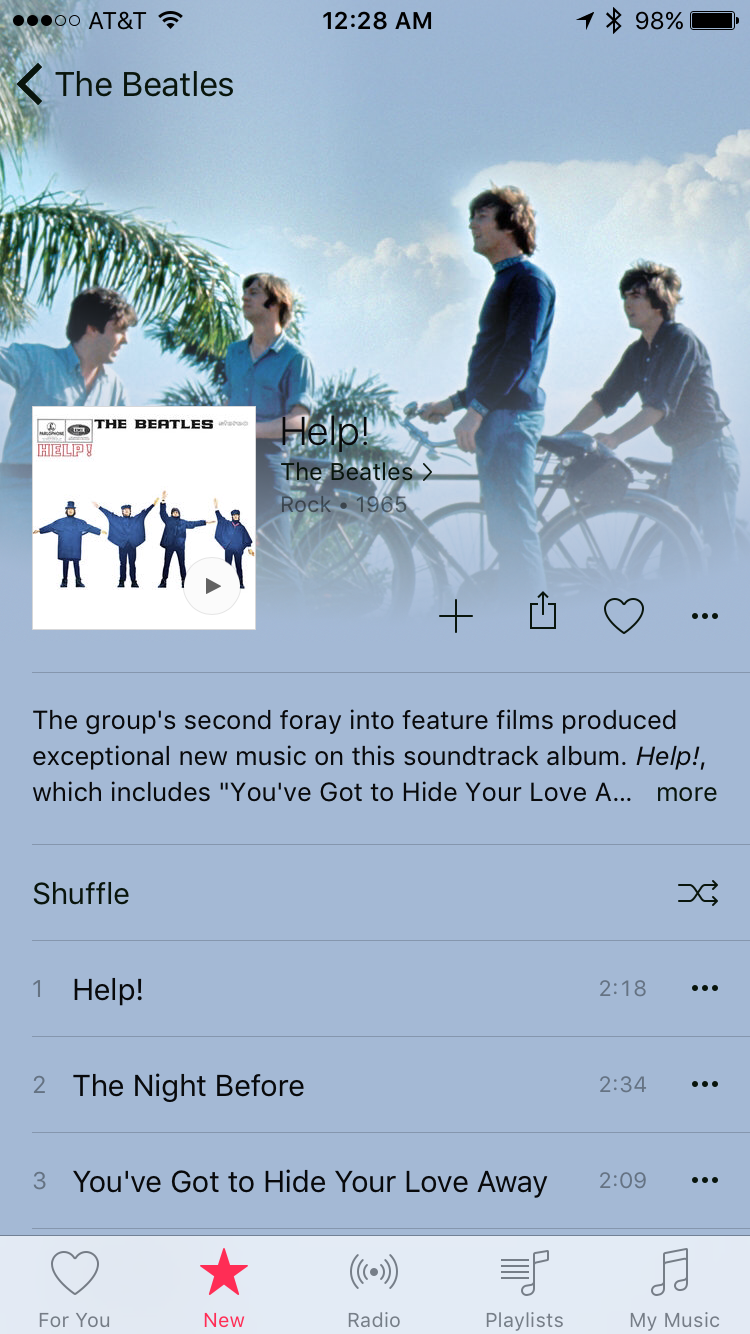Add the album to My Music
Viewport: 750px width, 1334px height.
coord(456,617)
